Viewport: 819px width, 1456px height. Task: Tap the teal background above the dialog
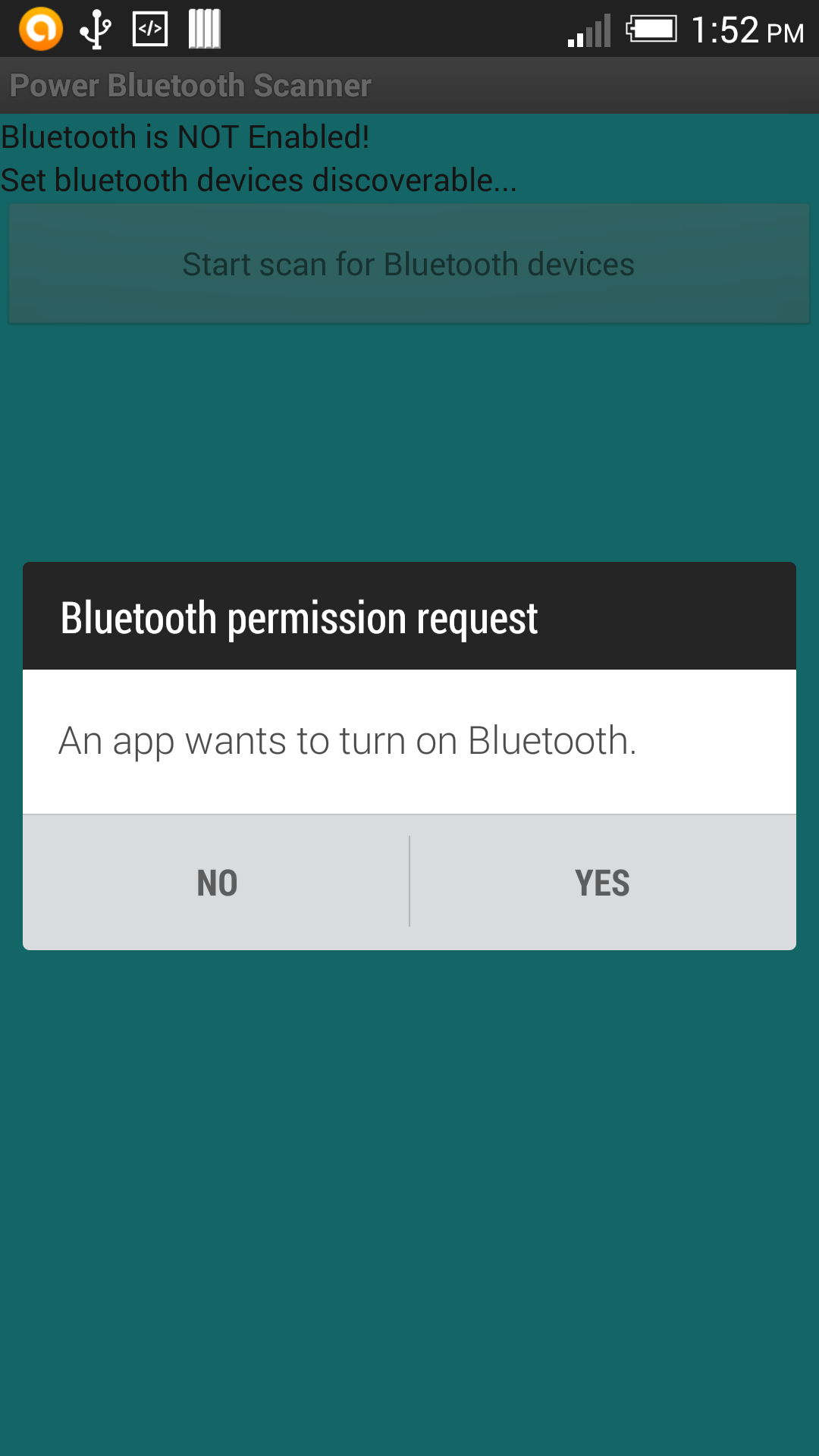pyautogui.click(x=409, y=455)
